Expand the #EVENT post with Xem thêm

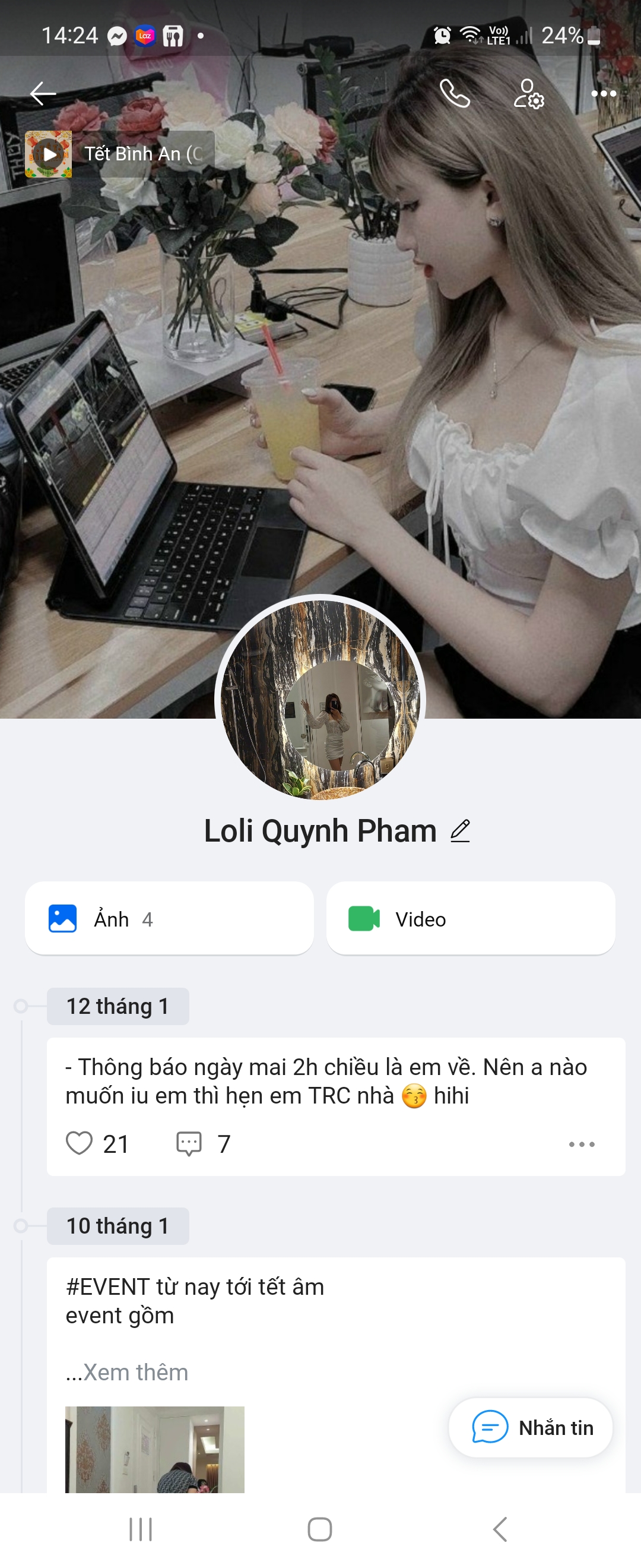(x=127, y=1373)
